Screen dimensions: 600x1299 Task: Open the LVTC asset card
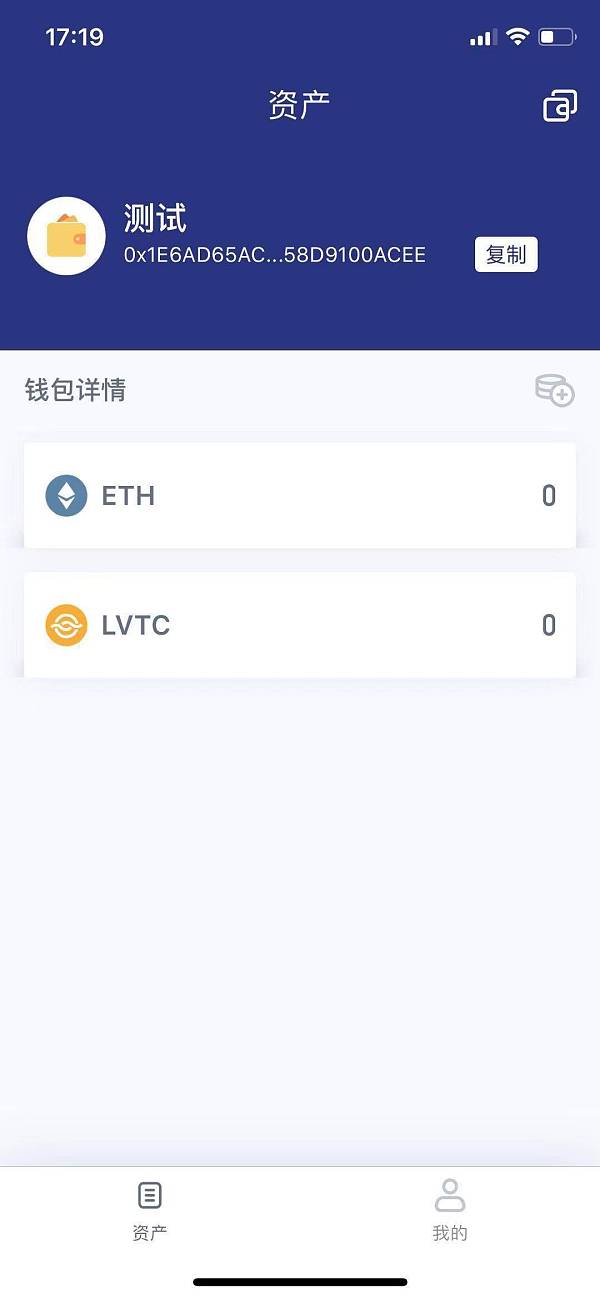point(299,625)
